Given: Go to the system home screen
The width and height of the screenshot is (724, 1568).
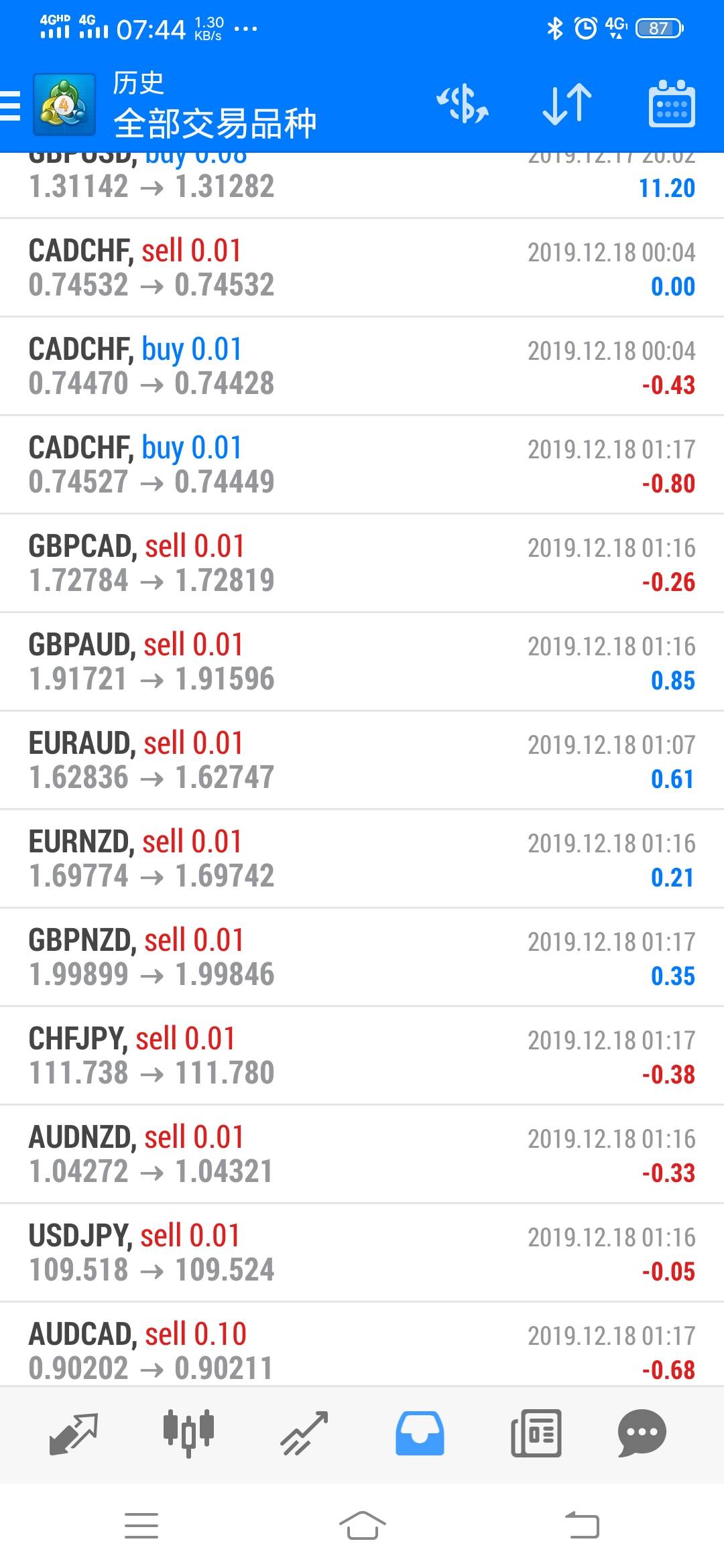Looking at the screenshot, I should point(362,1526).
